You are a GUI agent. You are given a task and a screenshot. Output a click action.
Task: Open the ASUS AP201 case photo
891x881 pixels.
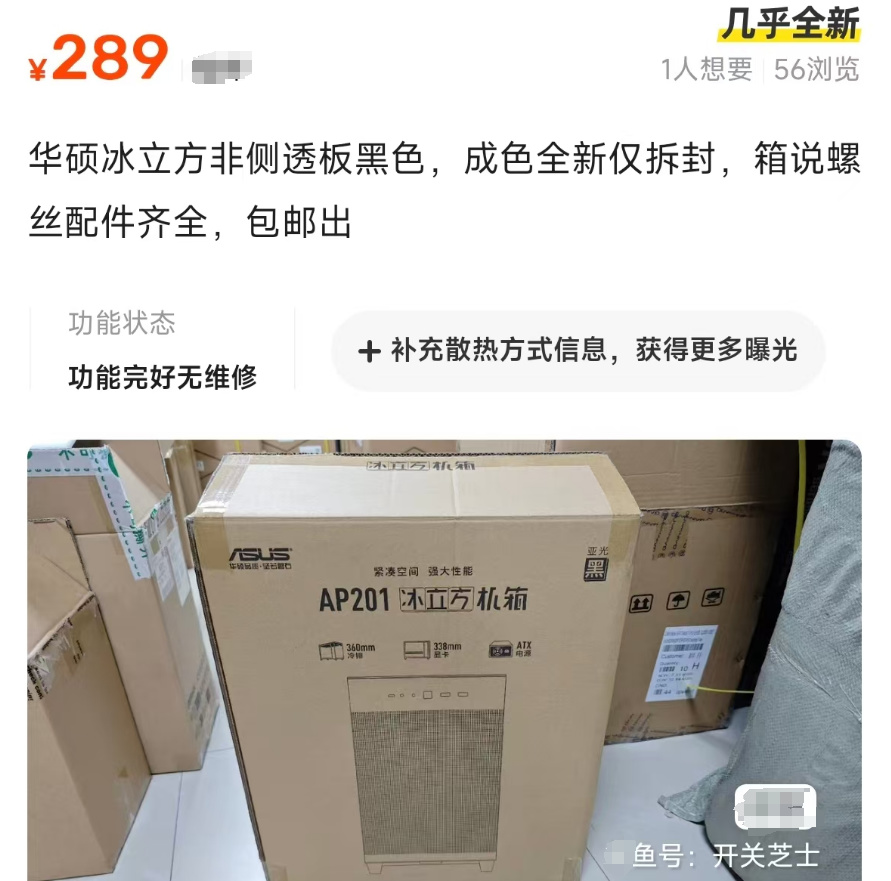tap(443, 660)
